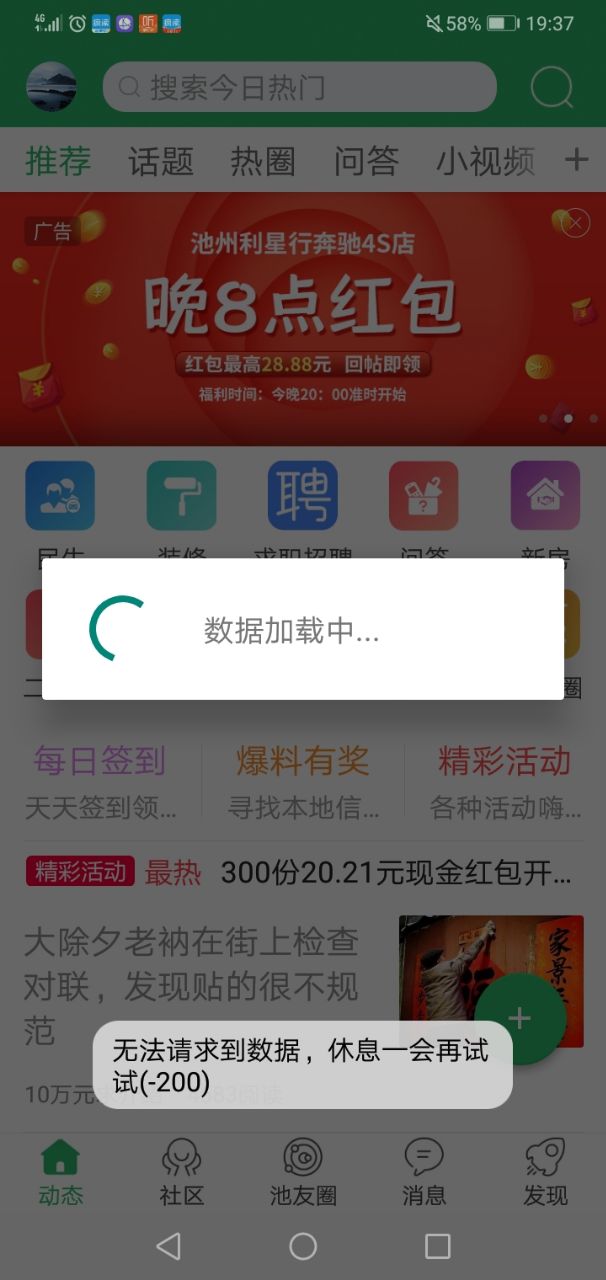Create a post with the green plus button
The width and height of the screenshot is (606, 1280).
pos(520,1018)
